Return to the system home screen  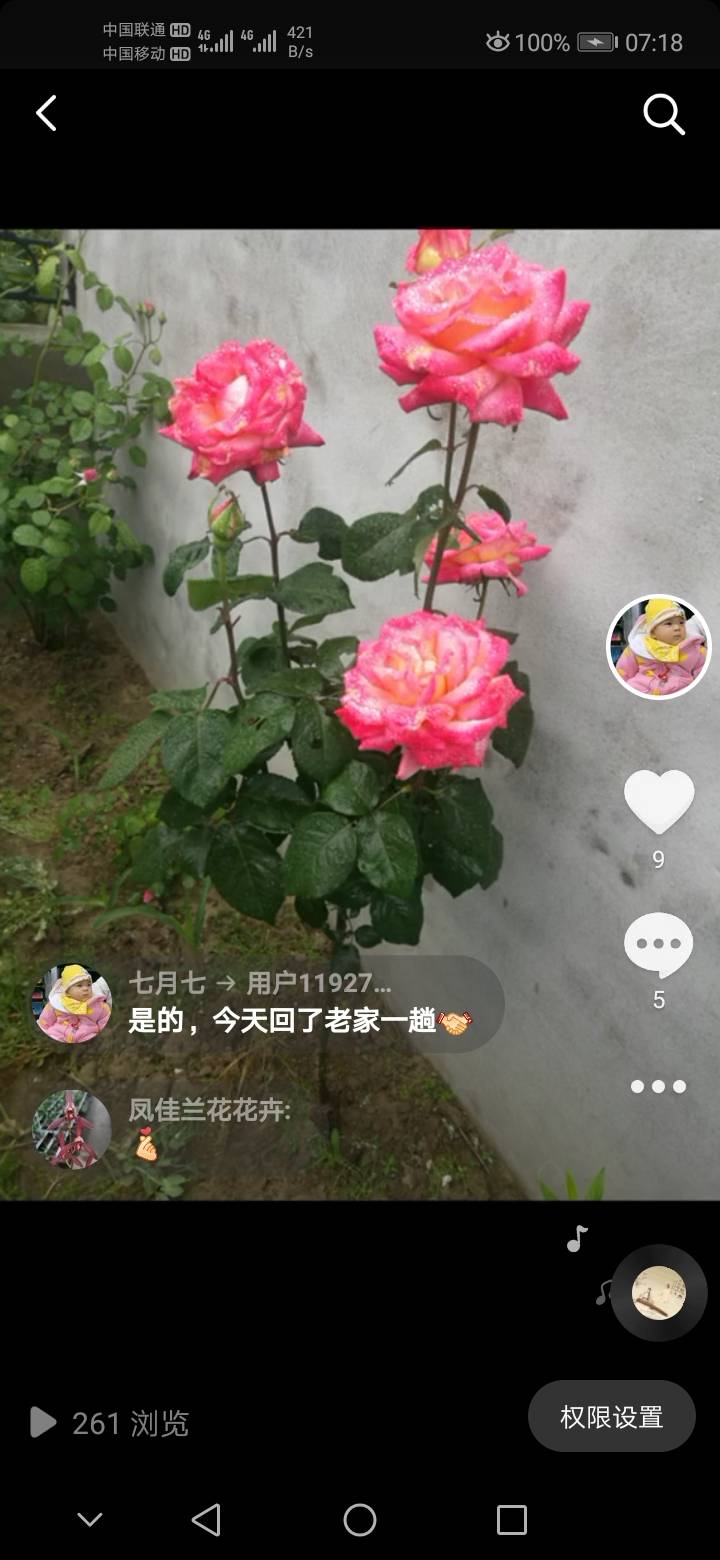360,1520
